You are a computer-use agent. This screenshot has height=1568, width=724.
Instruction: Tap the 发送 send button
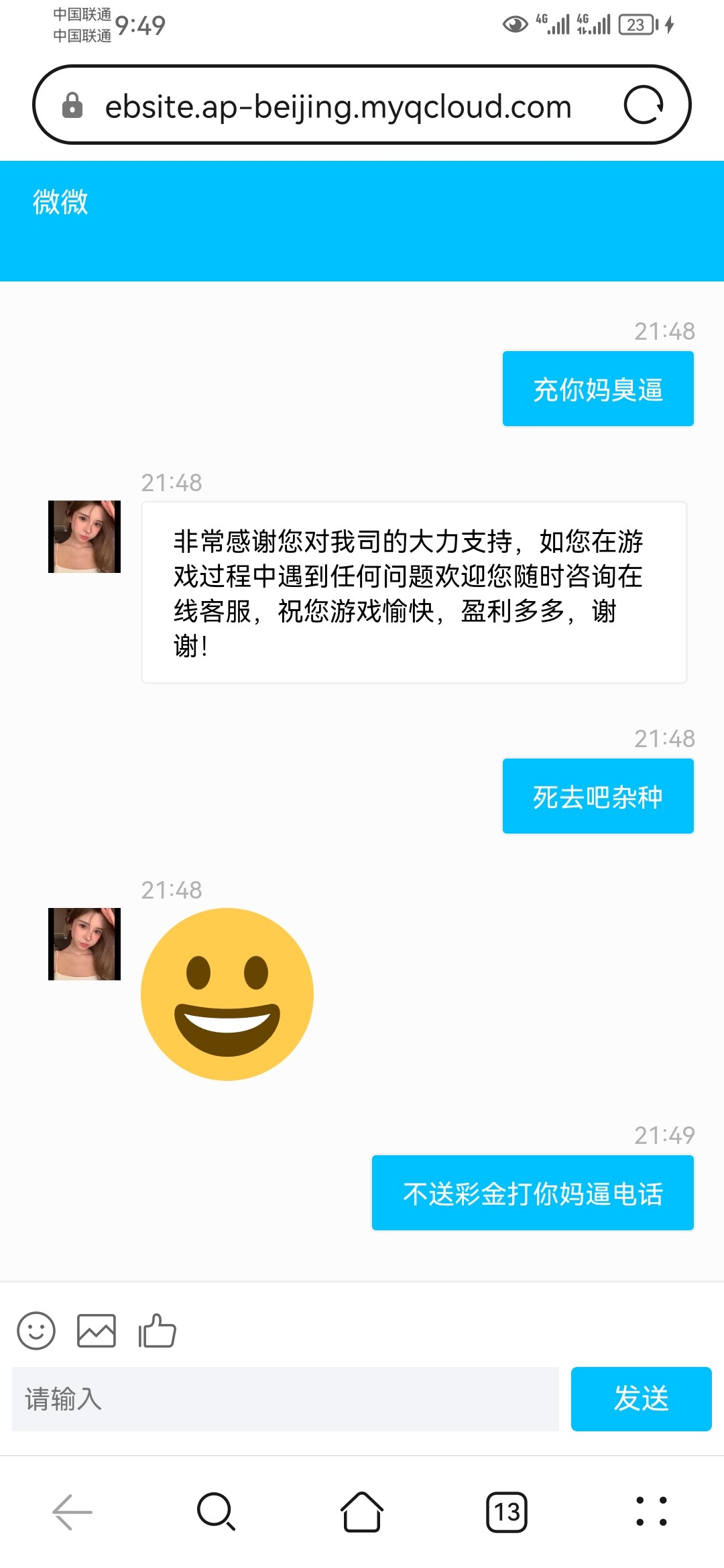641,1399
